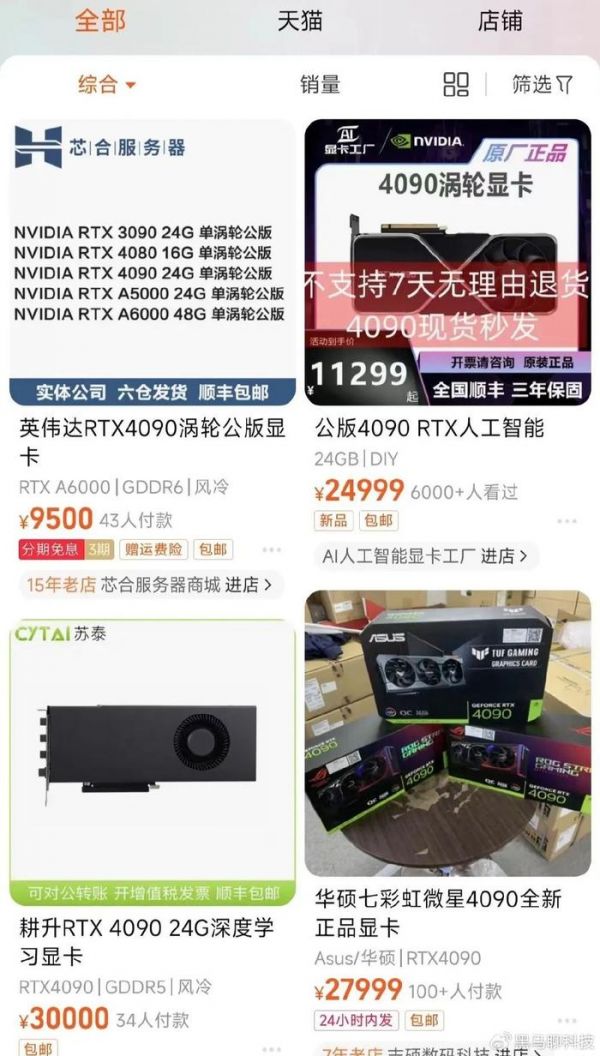
Task: Expand the 综合 sort dropdown
Action: coord(106,85)
